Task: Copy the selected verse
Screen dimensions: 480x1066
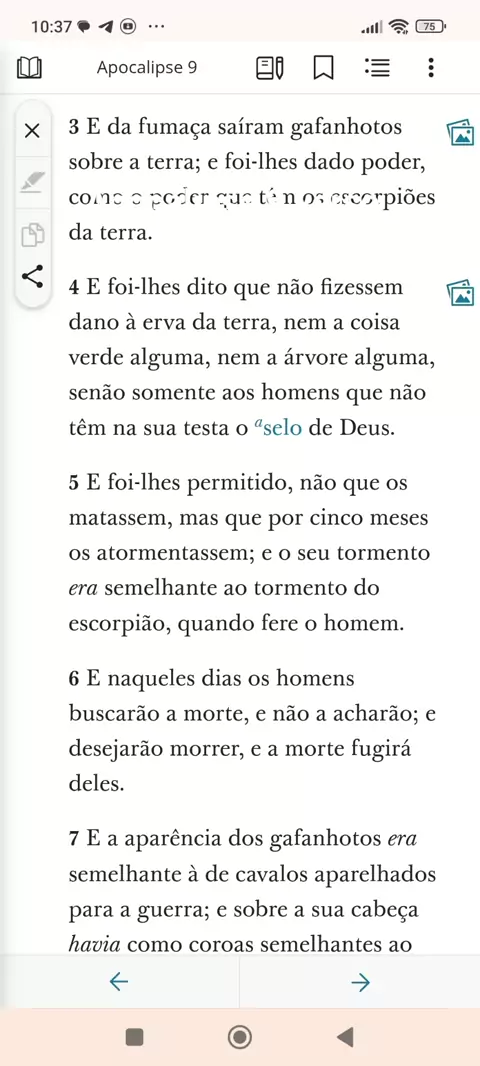Action: click(32, 235)
